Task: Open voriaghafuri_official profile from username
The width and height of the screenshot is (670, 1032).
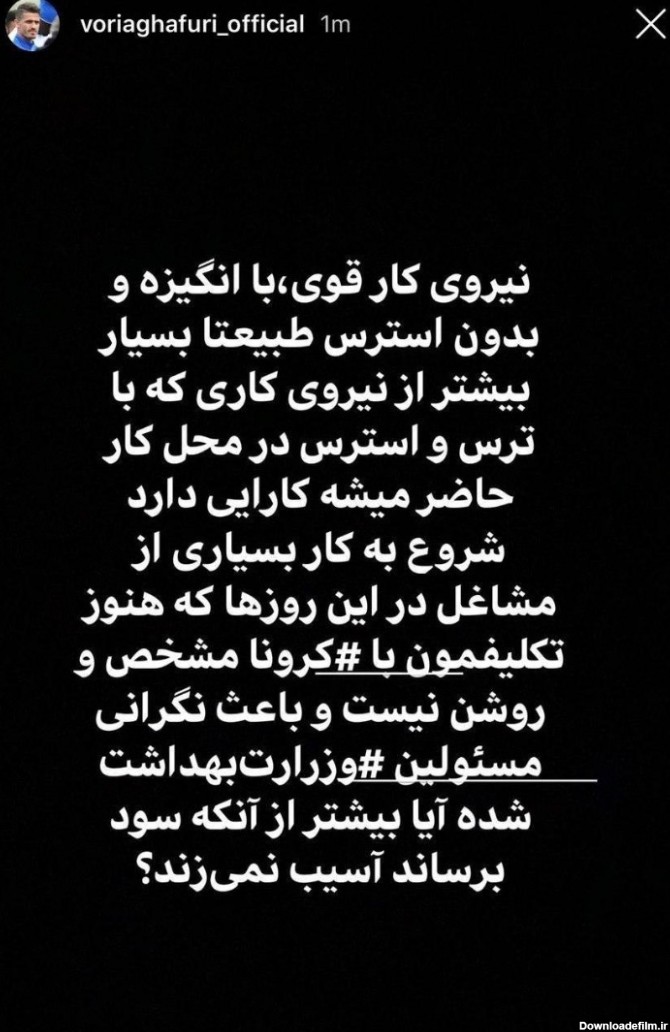Action: click(185, 24)
